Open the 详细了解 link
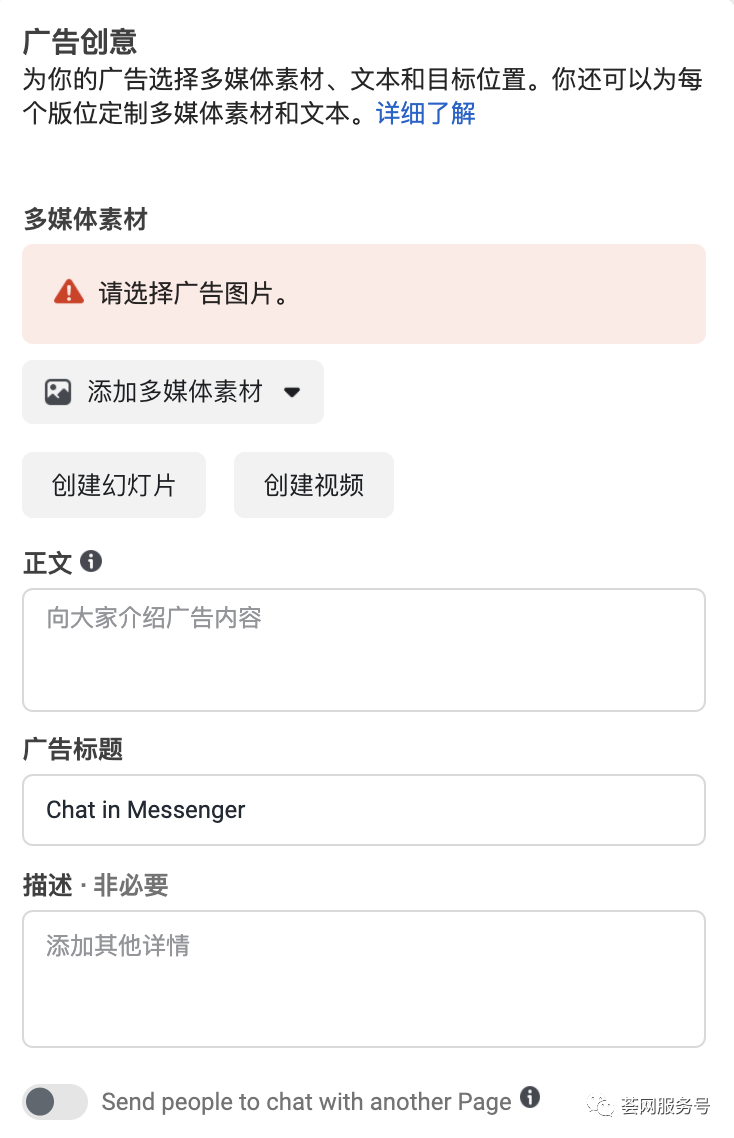Image resolution: width=734 pixels, height=1138 pixels. pyautogui.click(x=423, y=114)
